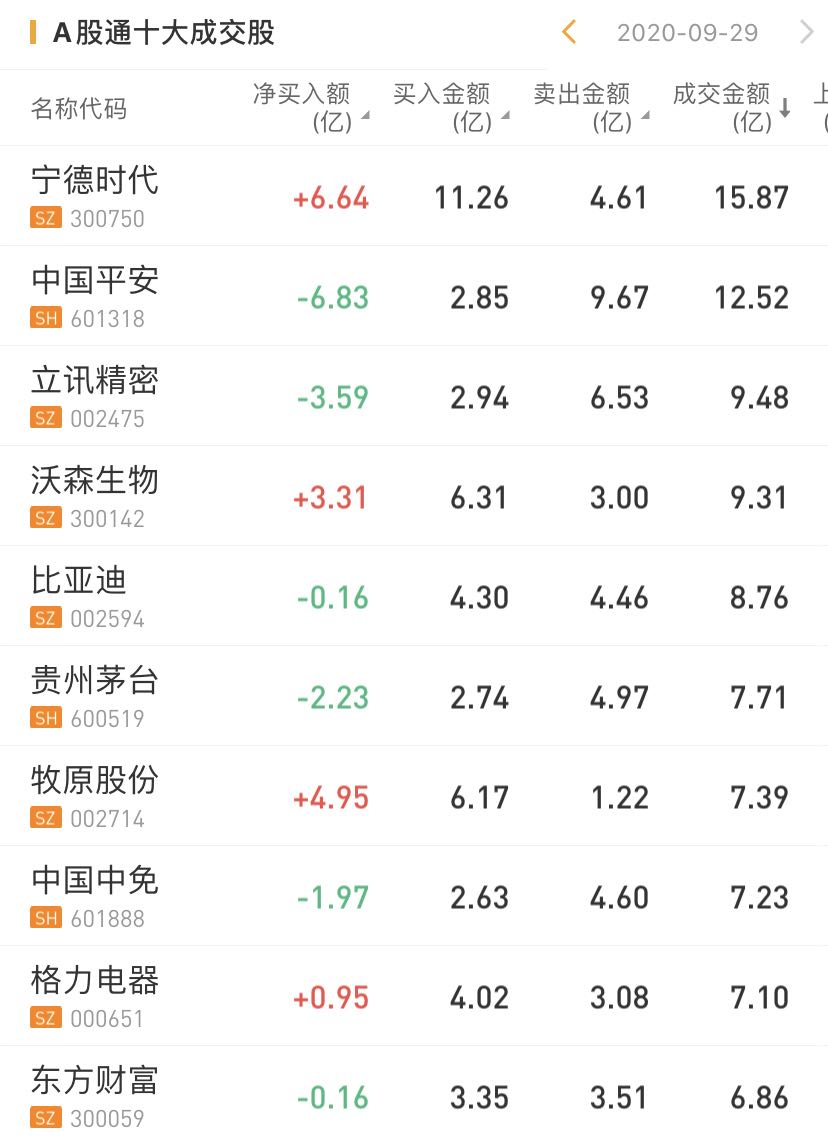Open 东方财富 stock details
The height and width of the screenshot is (1142, 828).
[x=95, y=1094]
